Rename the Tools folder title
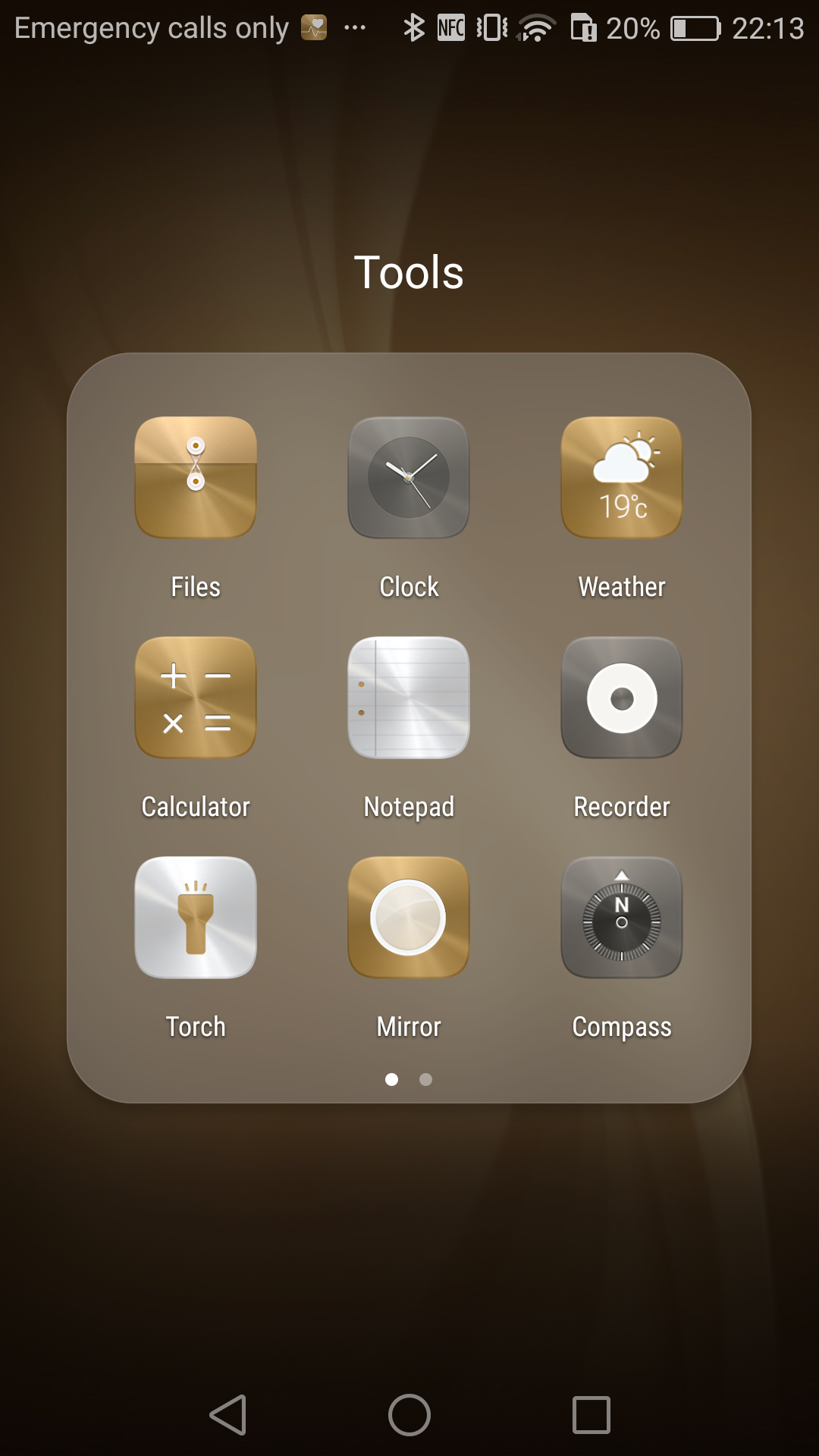 click(x=409, y=272)
